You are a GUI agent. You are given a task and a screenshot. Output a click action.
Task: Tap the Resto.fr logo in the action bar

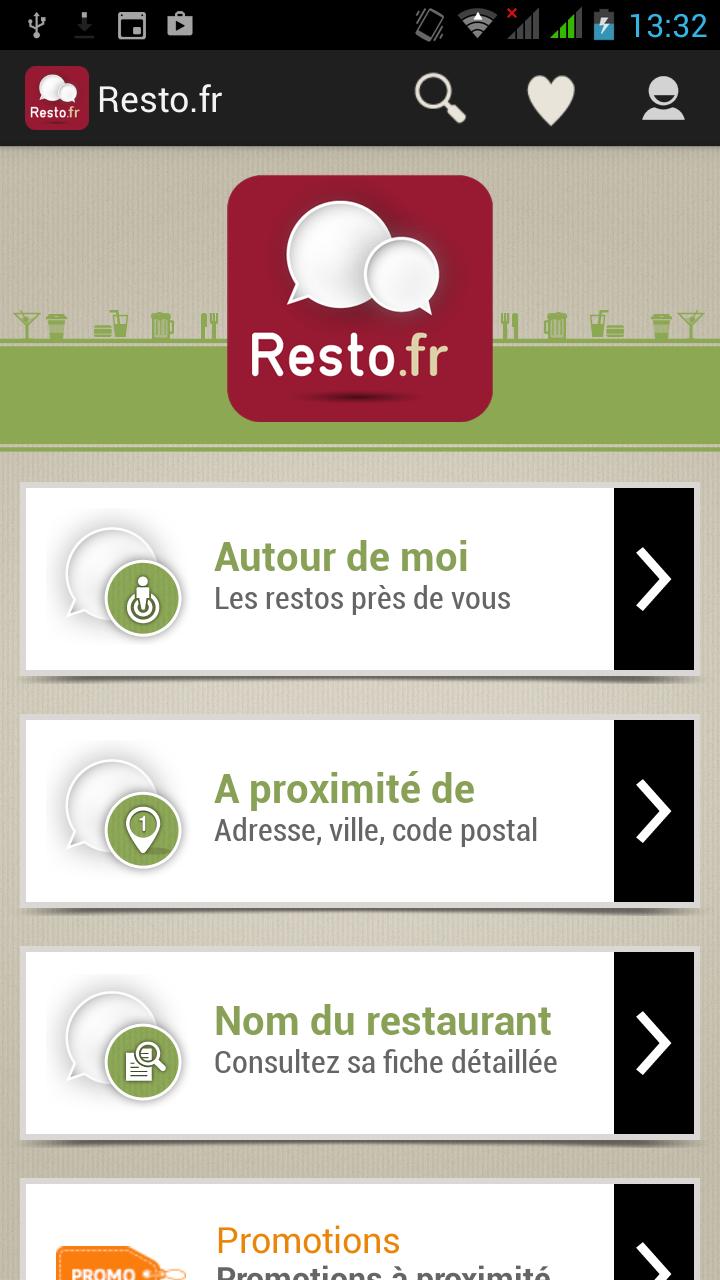click(x=57, y=97)
